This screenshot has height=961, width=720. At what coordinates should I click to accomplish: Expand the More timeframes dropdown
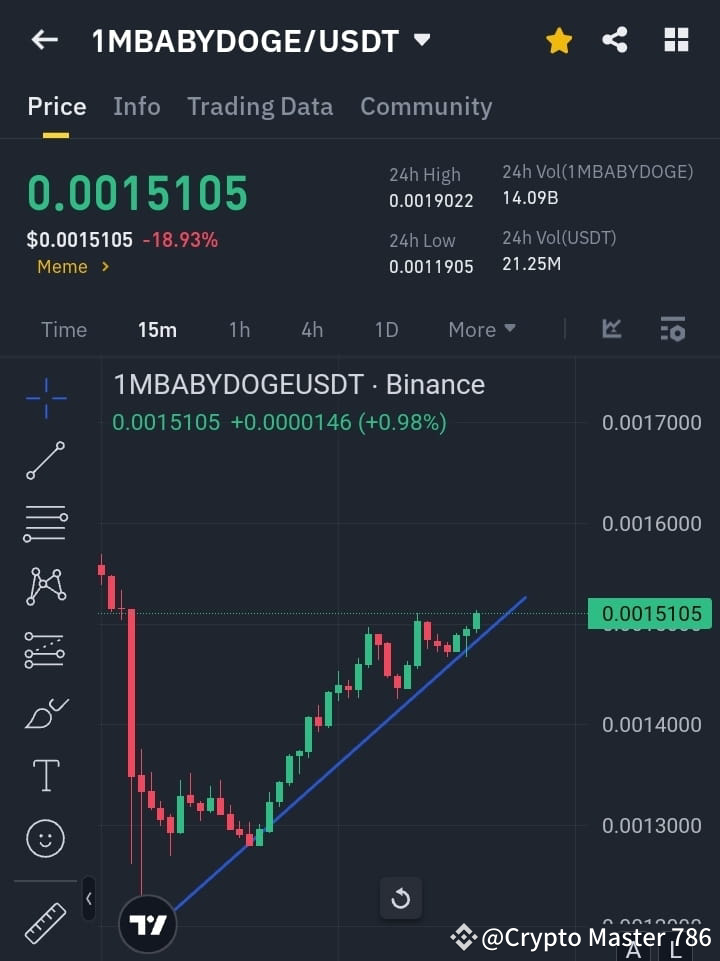[x=481, y=329]
